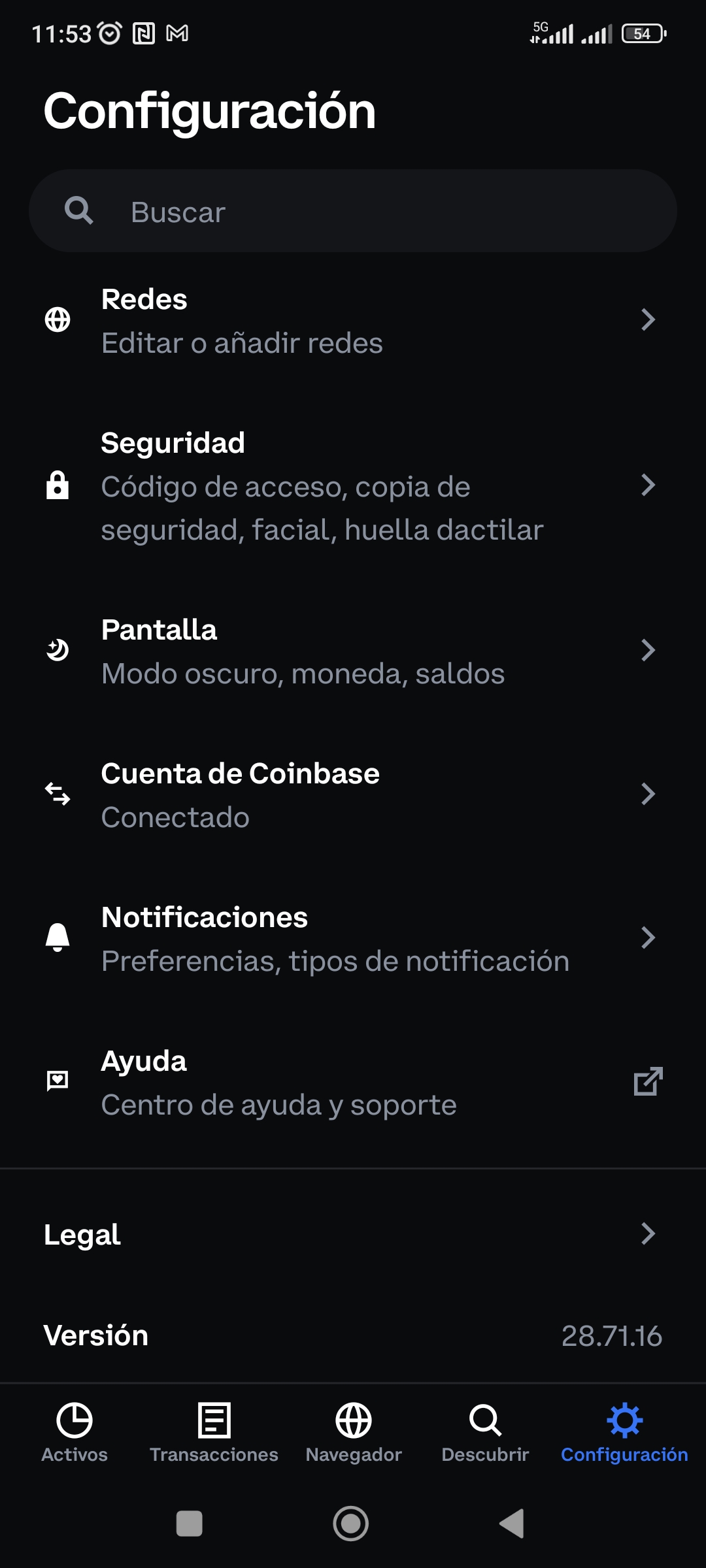
Task: Go to Pantalla display options
Action: pyautogui.click(x=353, y=651)
